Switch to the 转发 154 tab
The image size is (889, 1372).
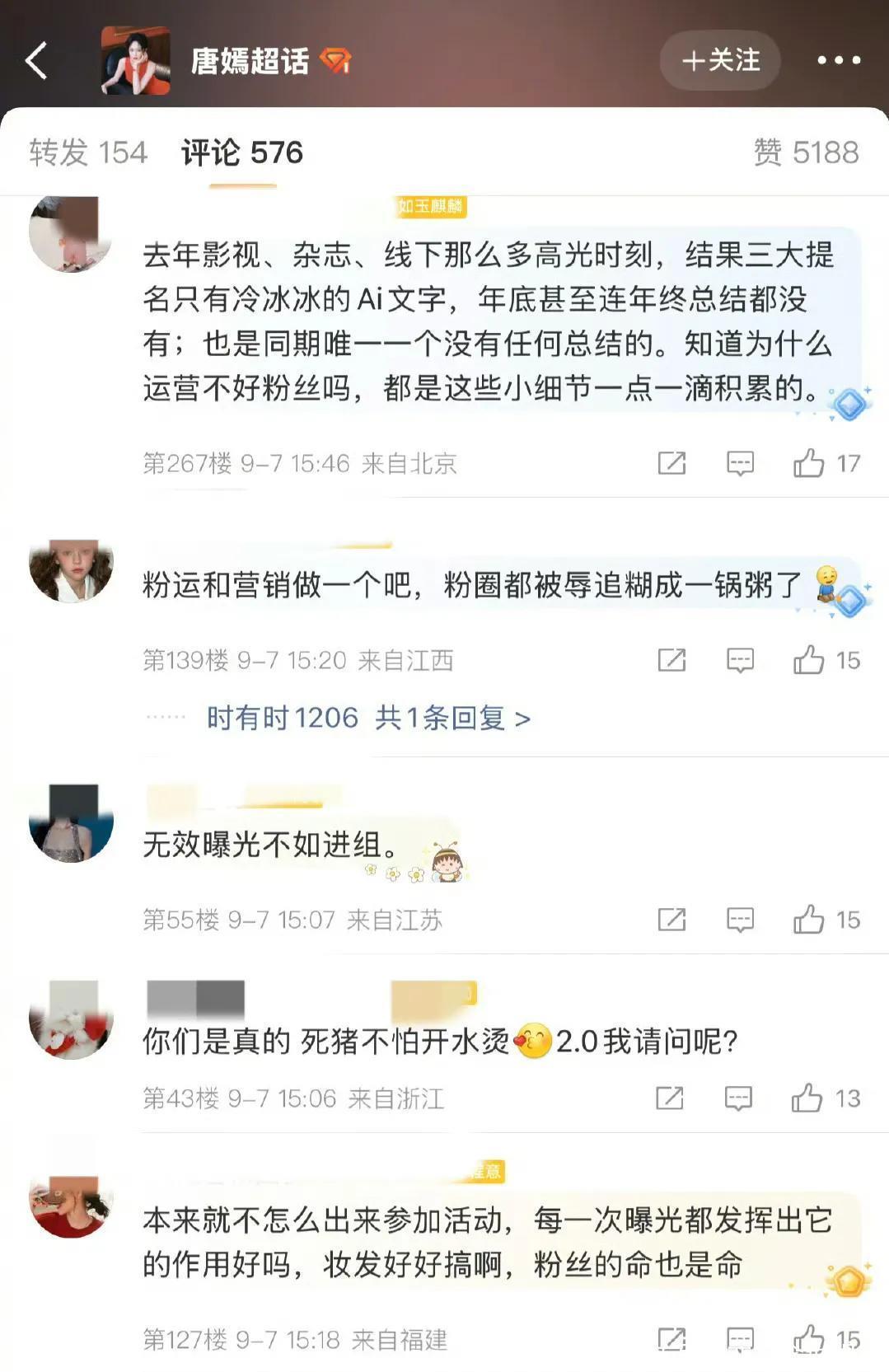pos(88,152)
